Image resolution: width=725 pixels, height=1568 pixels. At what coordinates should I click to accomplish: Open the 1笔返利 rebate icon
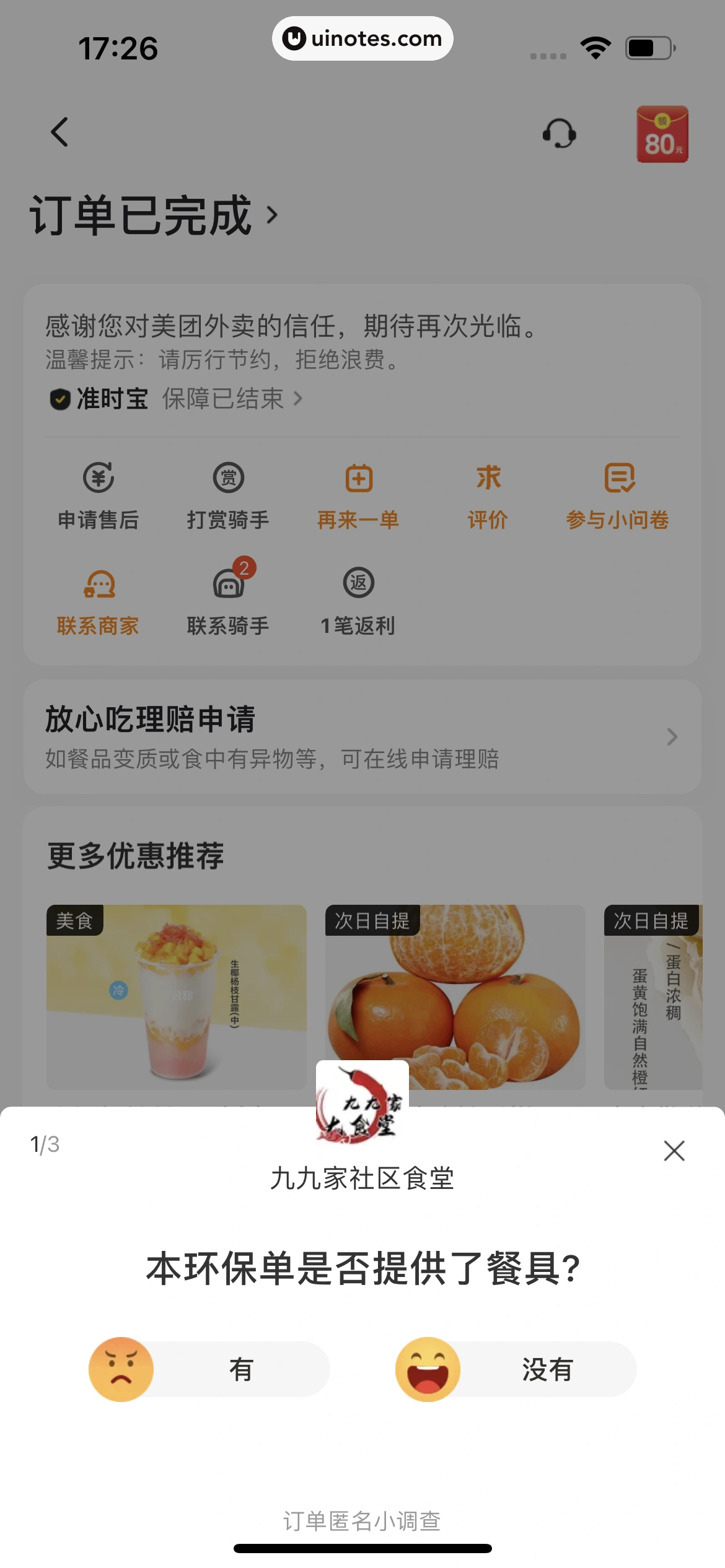click(358, 601)
